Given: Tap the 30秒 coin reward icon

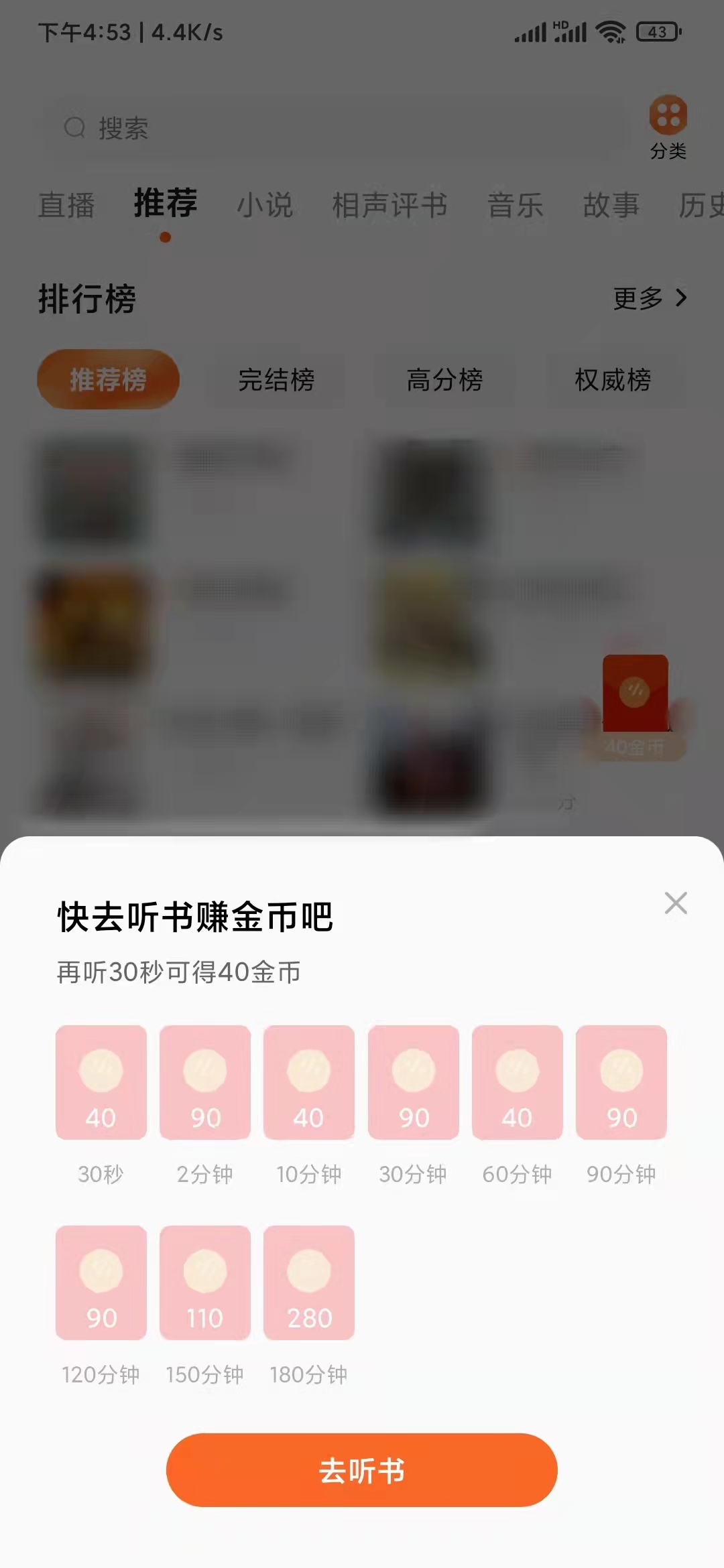Looking at the screenshot, I should (101, 1082).
